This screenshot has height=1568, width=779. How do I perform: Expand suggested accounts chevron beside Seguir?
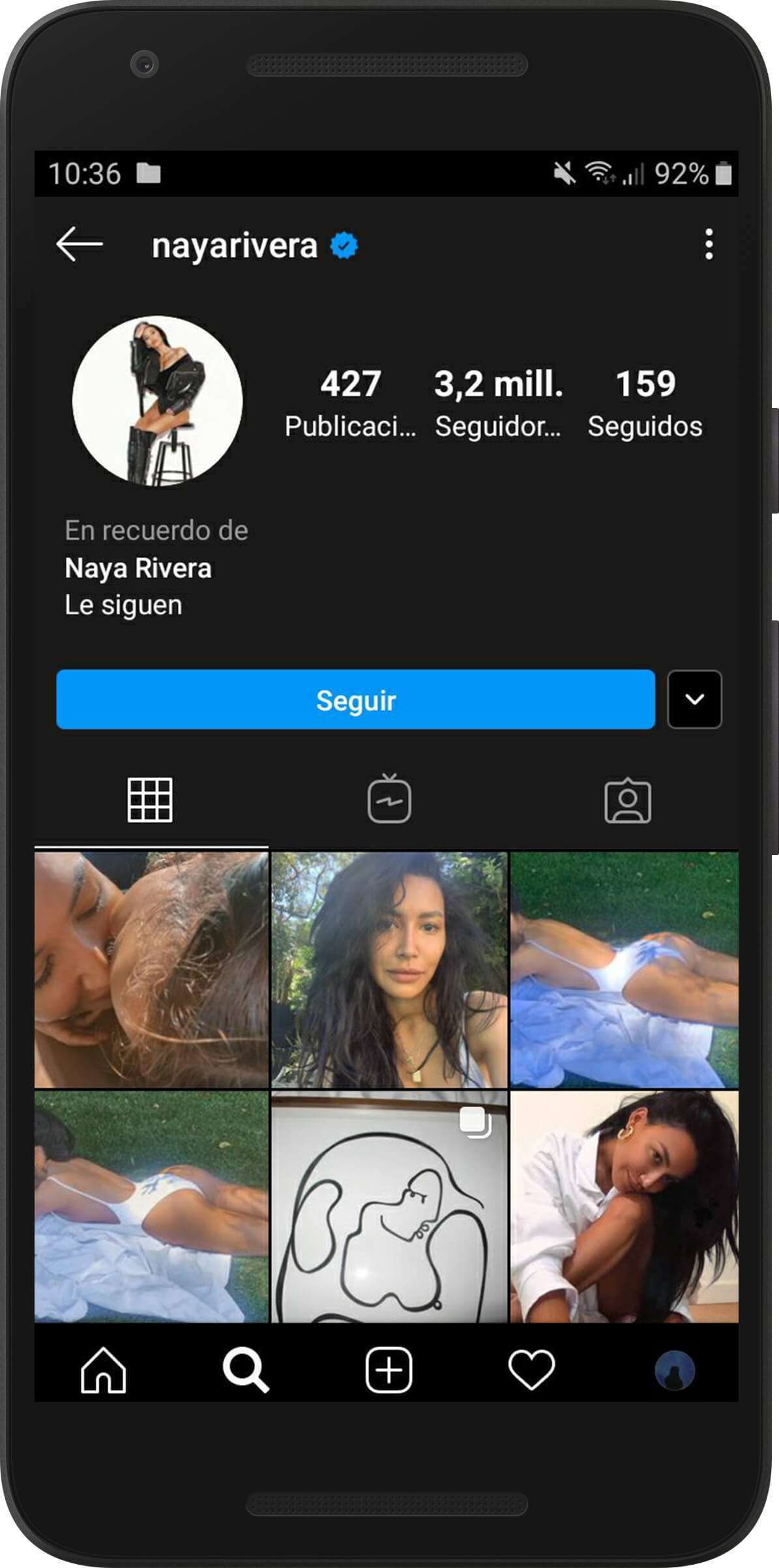point(694,699)
